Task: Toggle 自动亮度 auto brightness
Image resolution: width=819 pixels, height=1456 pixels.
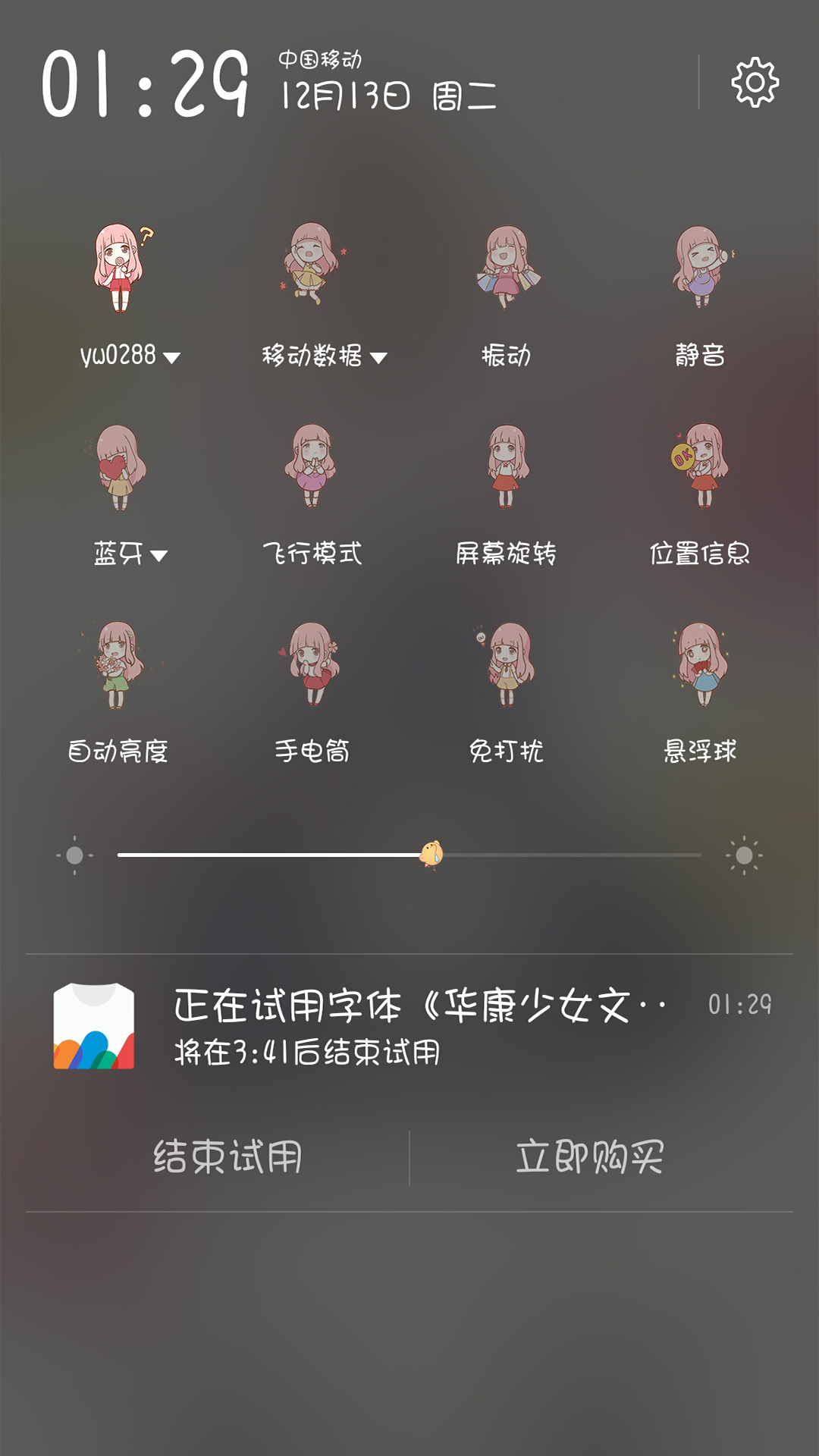Action: tap(118, 665)
